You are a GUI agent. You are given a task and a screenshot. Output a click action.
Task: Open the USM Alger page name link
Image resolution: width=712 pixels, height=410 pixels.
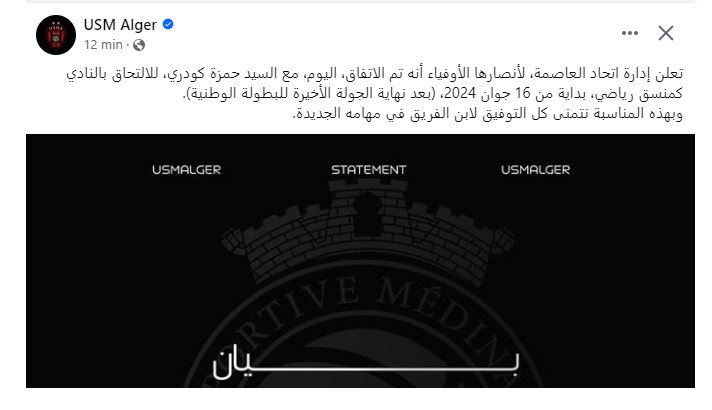(x=119, y=26)
